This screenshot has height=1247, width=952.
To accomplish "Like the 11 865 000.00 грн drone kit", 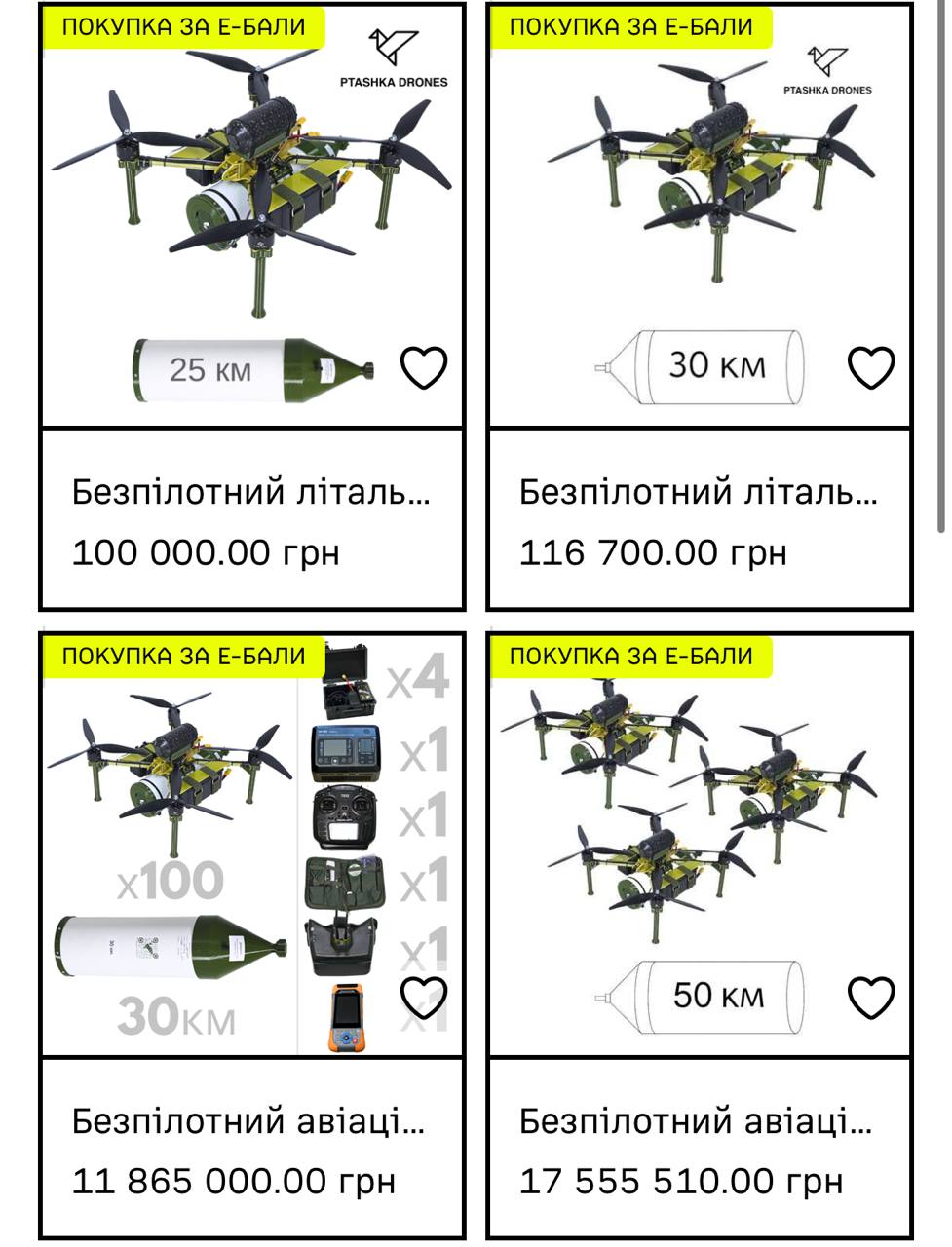I will [x=424, y=997].
